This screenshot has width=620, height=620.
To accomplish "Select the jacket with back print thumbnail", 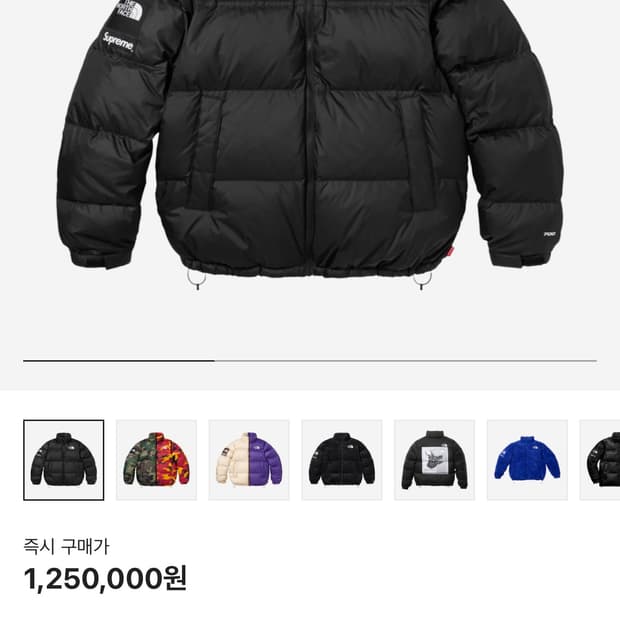I will coord(435,460).
